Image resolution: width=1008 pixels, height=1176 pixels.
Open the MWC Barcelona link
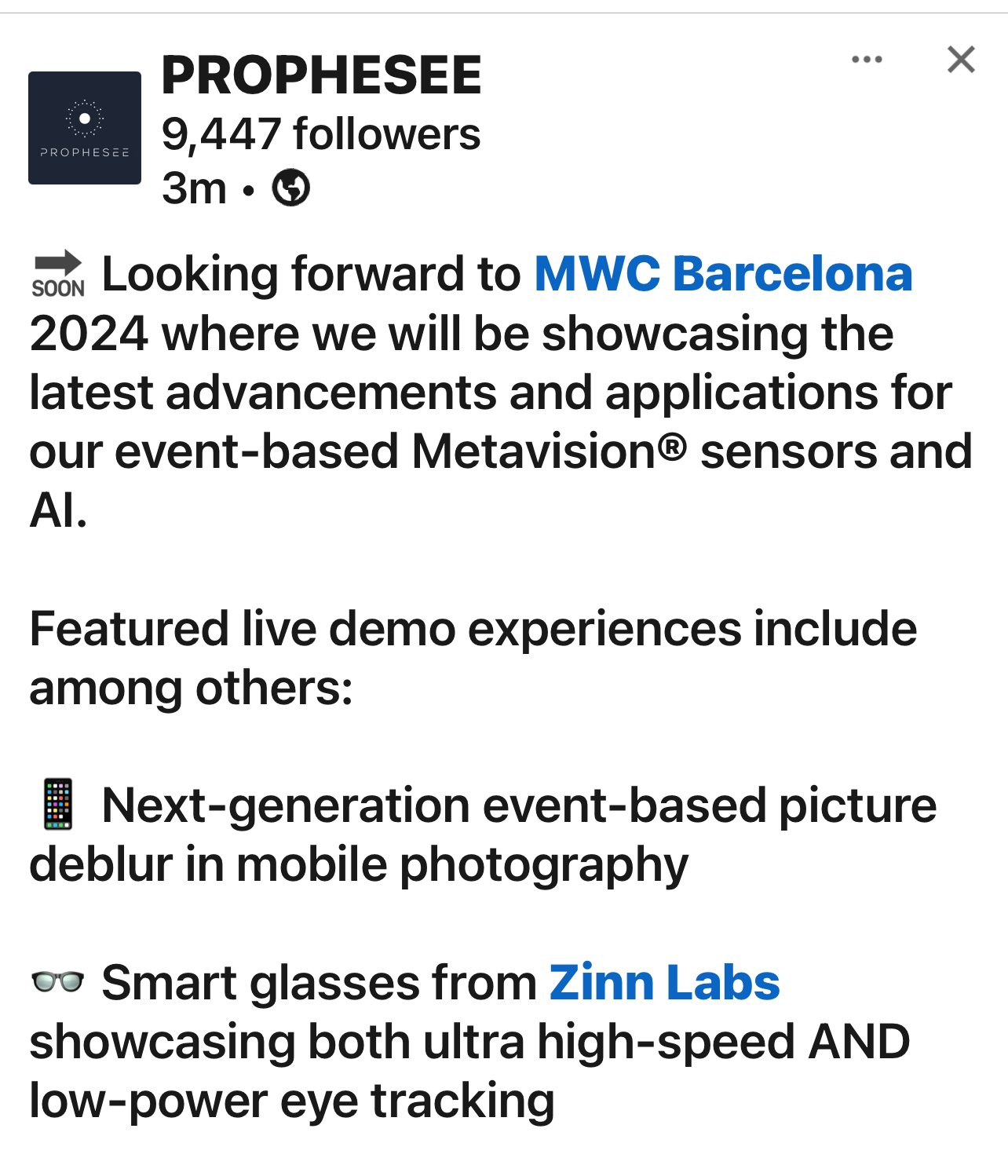723,274
